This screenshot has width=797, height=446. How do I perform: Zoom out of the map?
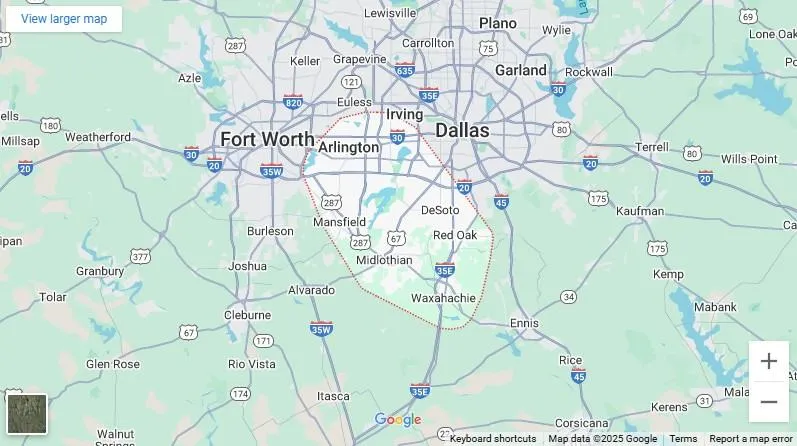point(768,402)
